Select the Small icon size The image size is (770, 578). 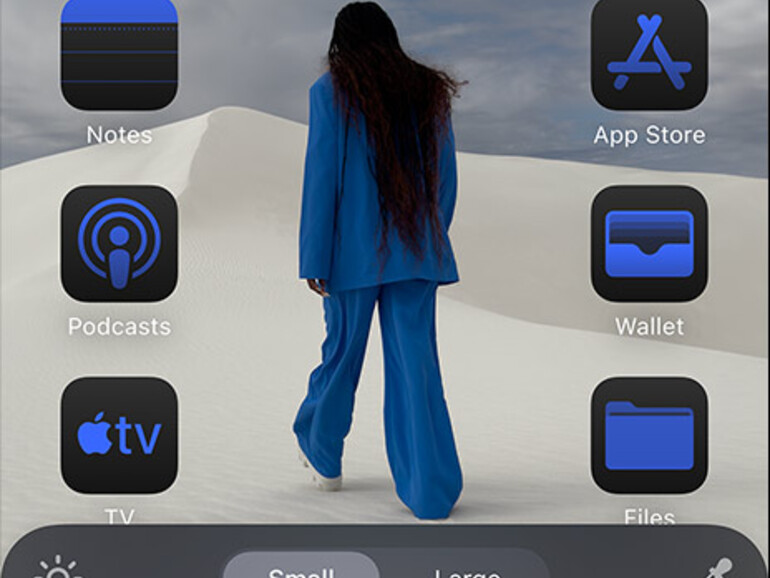click(x=300, y=570)
